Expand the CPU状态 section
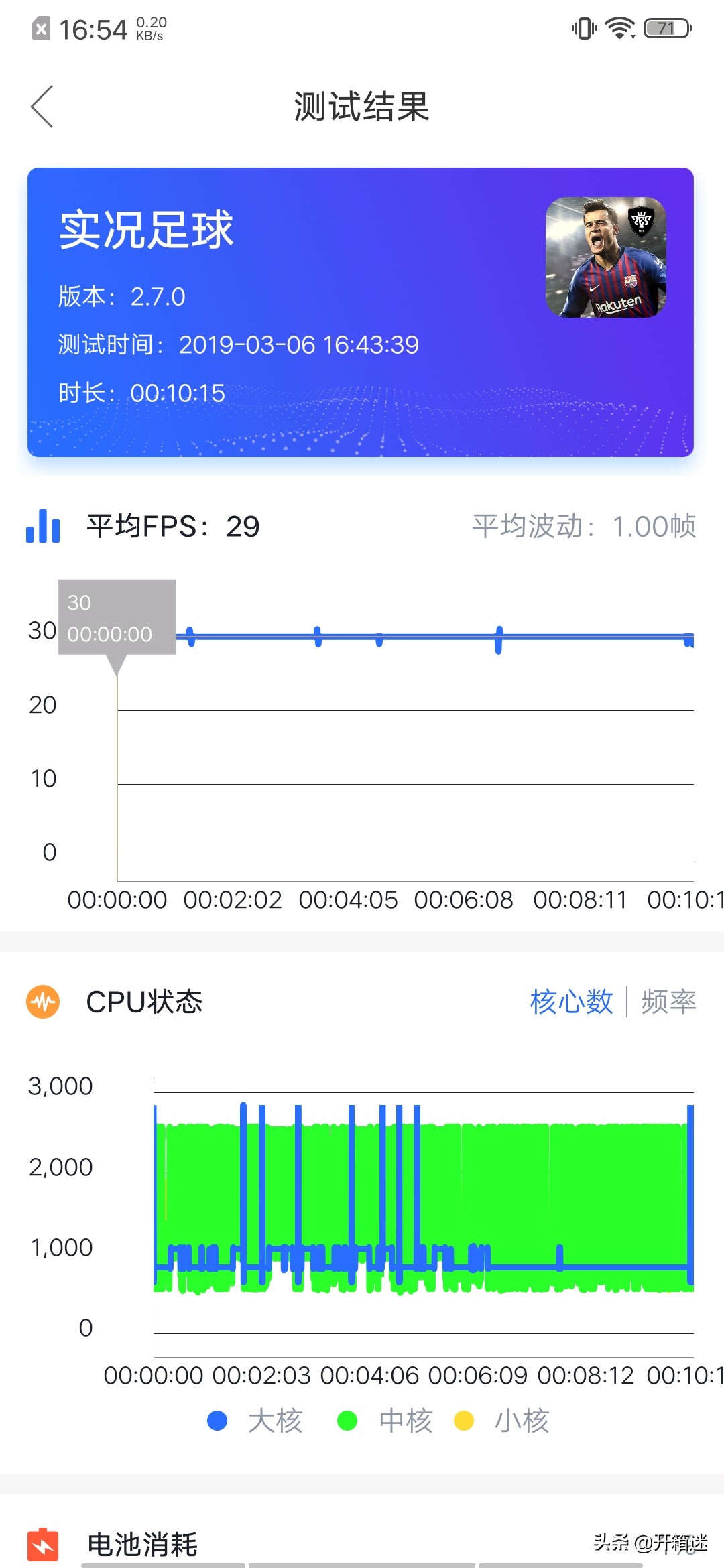 pos(145,1002)
